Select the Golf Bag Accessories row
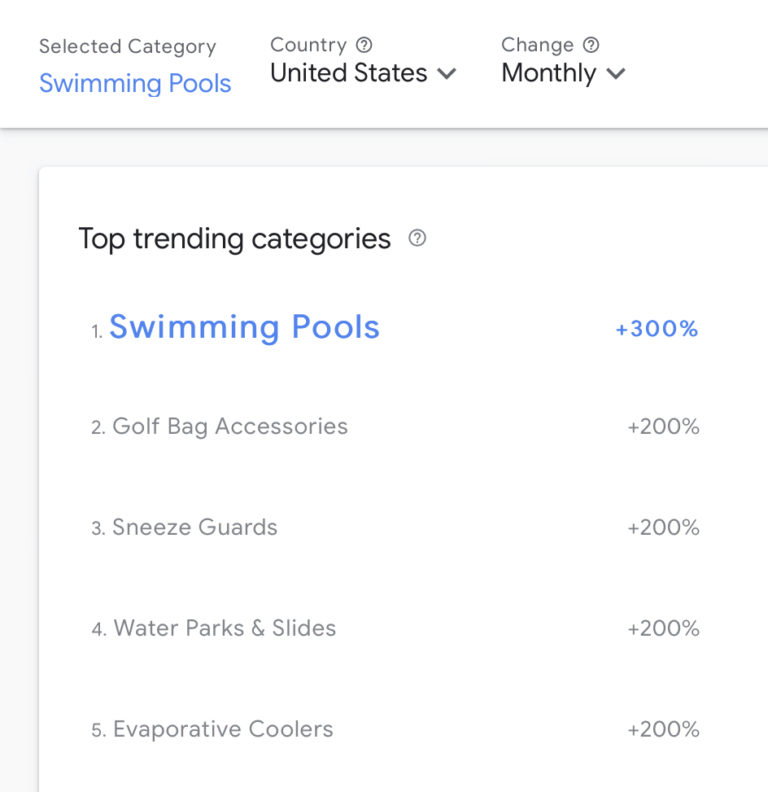Image resolution: width=768 pixels, height=792 pixels. click(230, 427)
